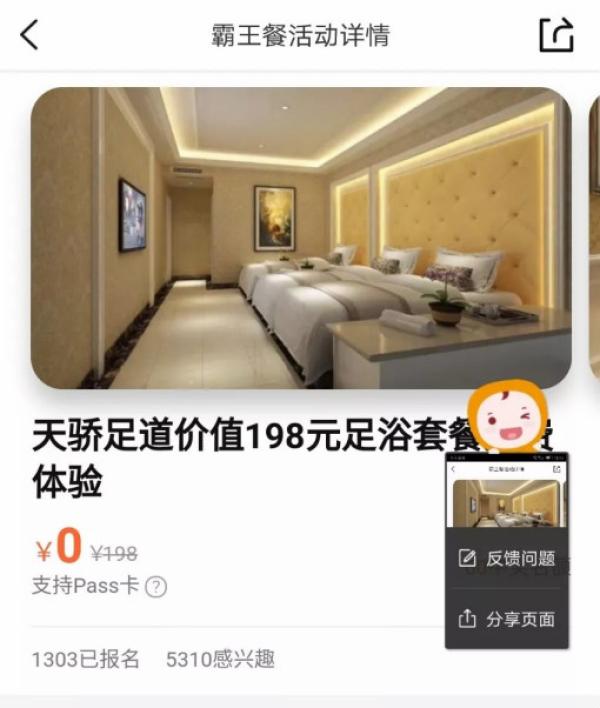Open the Pass卡 help question mark
Image resolution: width=600 pixels, height=708 pixels.
point(156,587)
